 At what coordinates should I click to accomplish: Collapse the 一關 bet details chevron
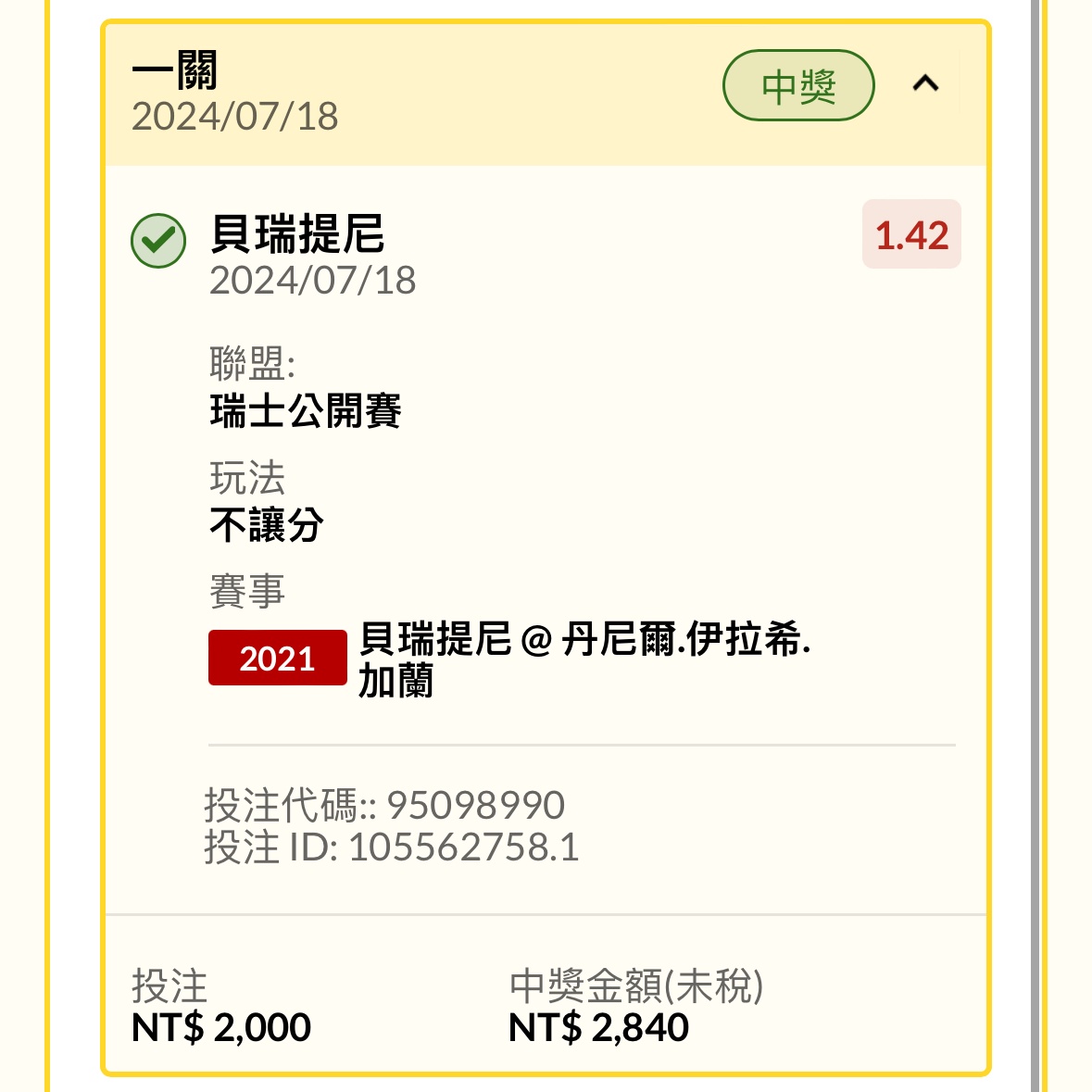click(x=925, y=85)
